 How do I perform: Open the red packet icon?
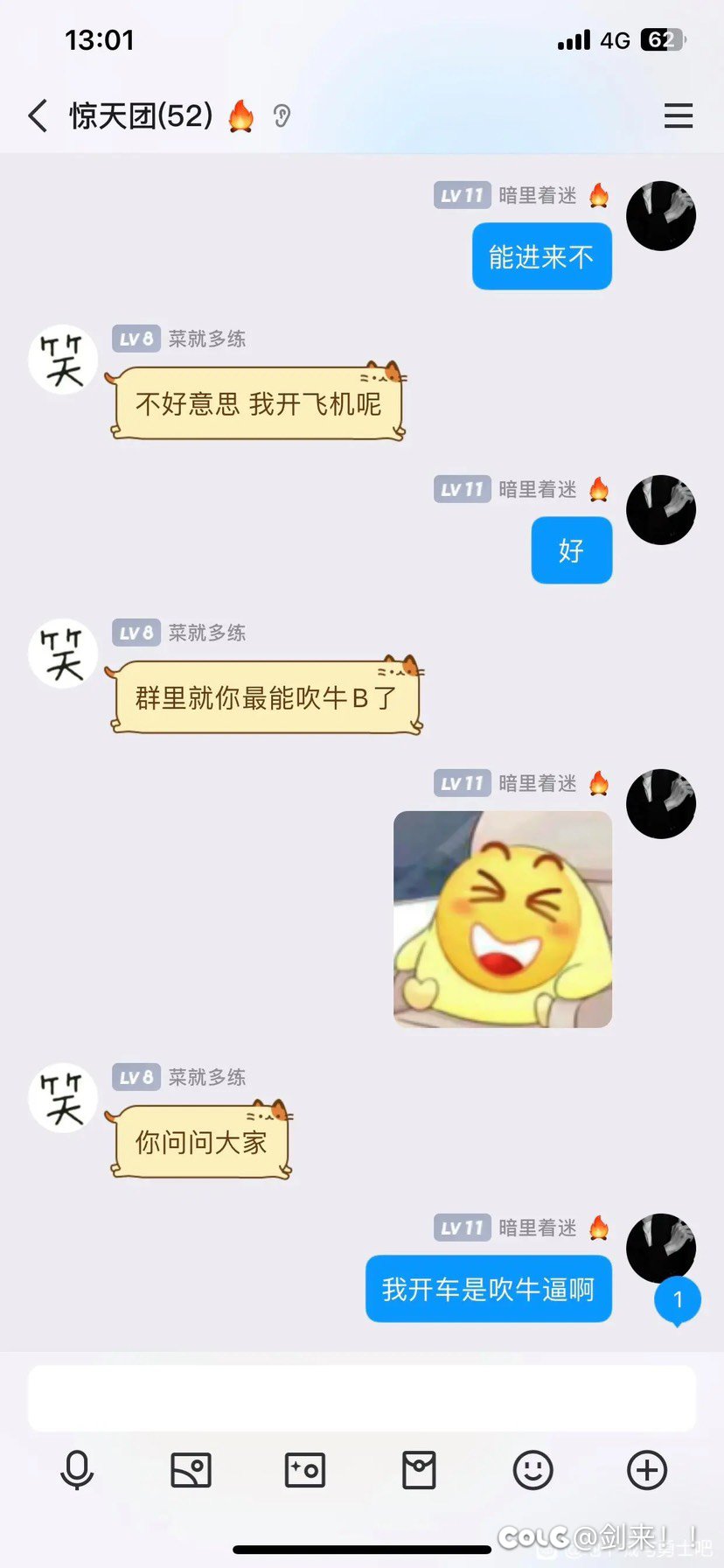coord(419,1470)
